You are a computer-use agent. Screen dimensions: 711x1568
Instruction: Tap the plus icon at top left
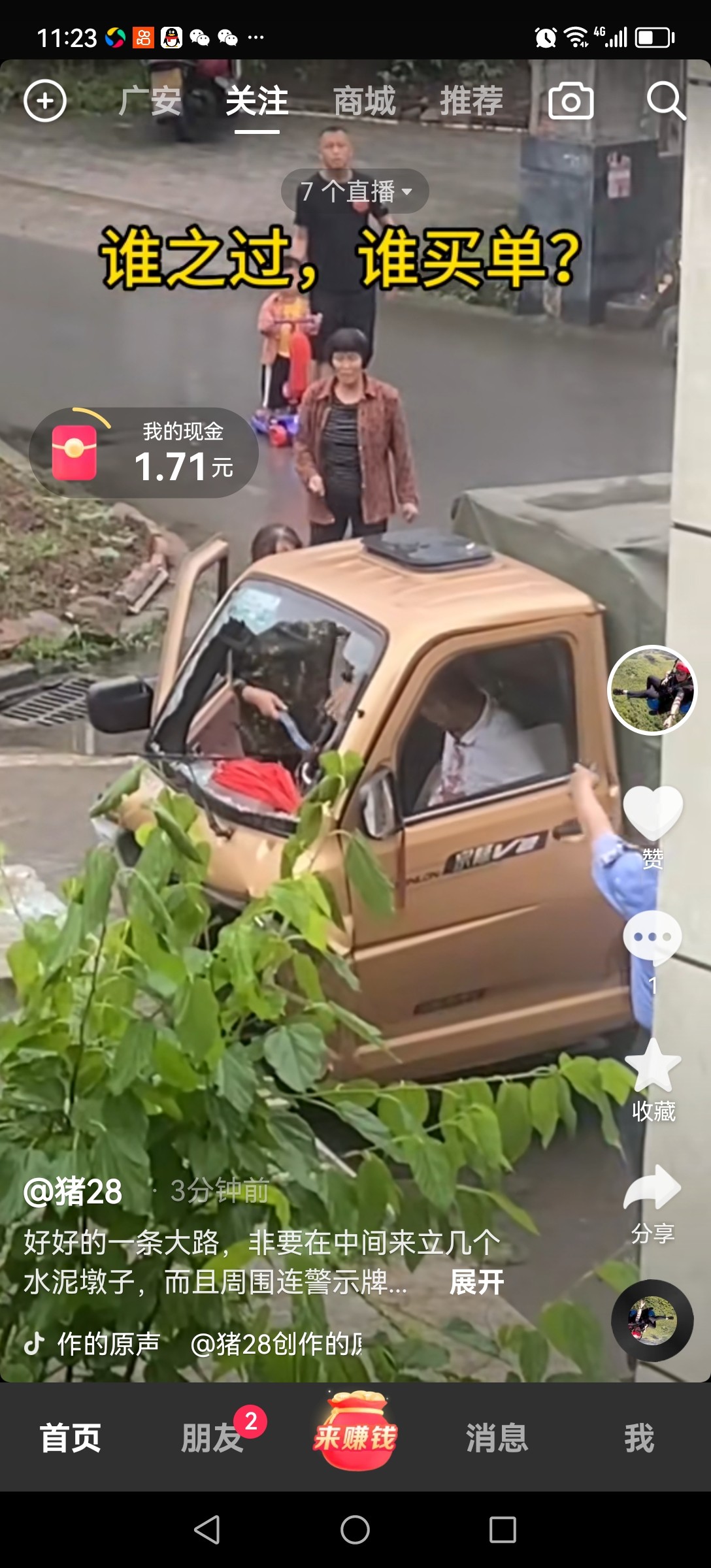[45, 101]
